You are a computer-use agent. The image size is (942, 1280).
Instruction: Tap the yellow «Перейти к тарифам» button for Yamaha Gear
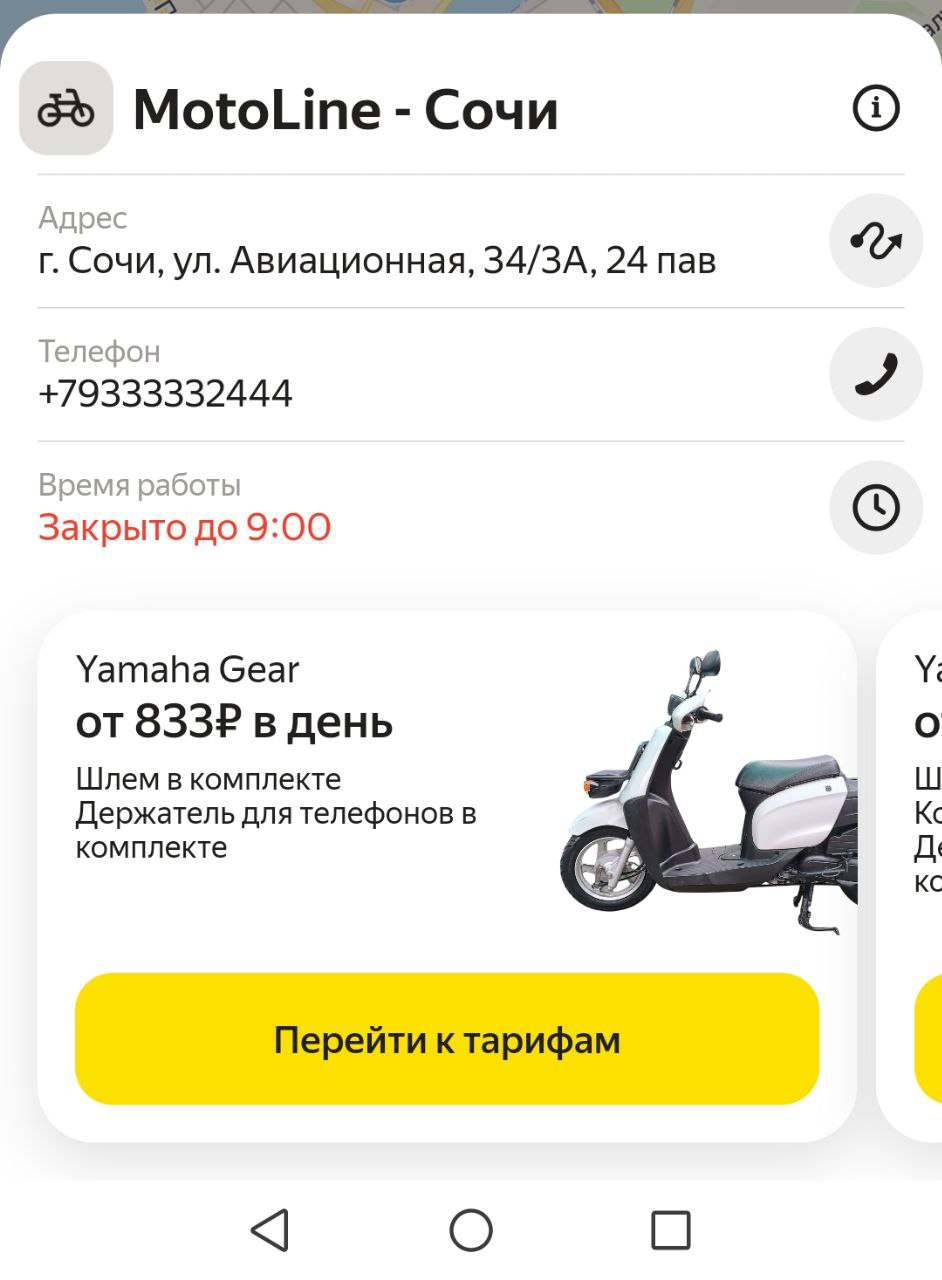[447, 1039]
